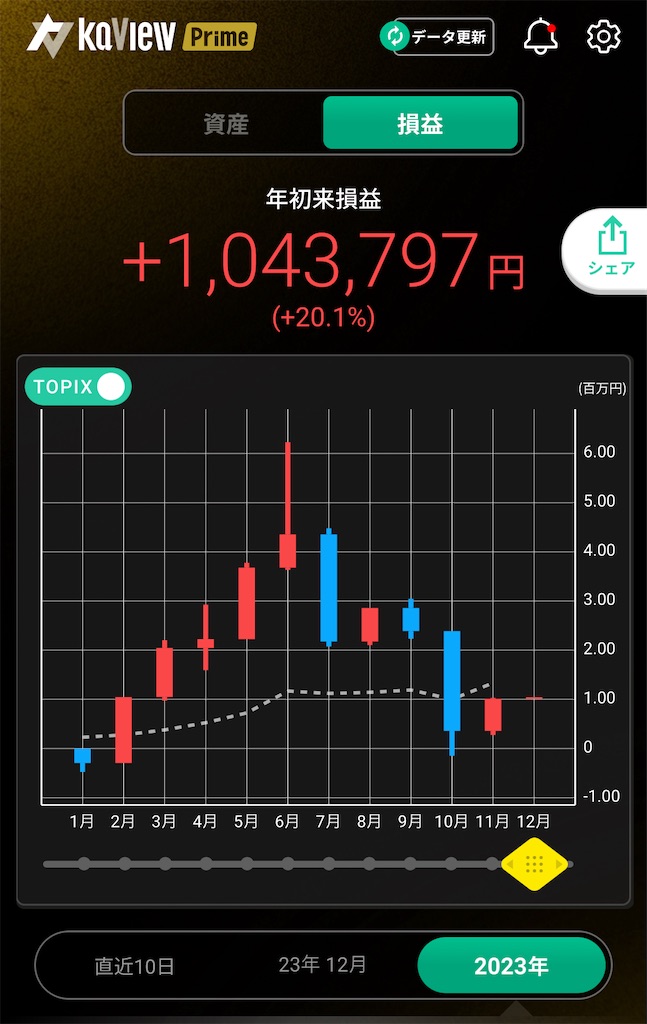Open the notifications bell
Viewport: 647px width, 1024px height.
540,38
